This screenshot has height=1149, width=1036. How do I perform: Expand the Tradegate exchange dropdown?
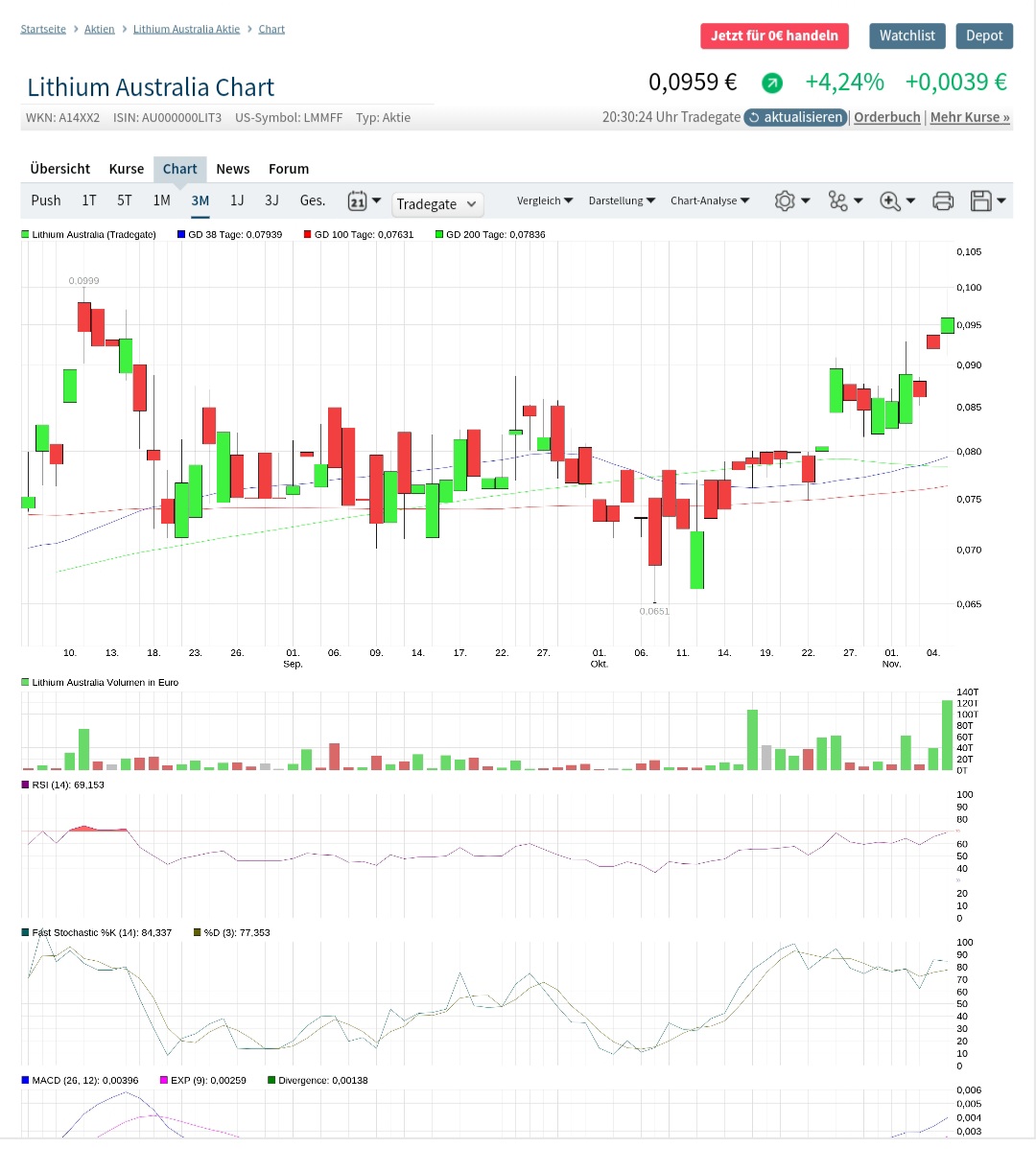coord(437,204)
